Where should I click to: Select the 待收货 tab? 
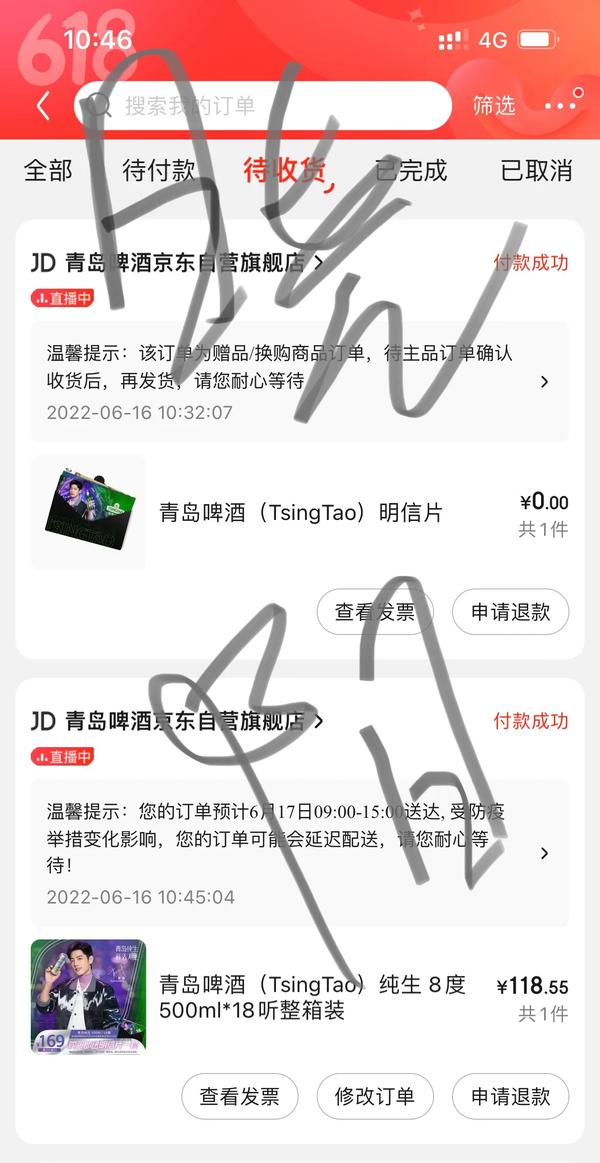point(285,170)
